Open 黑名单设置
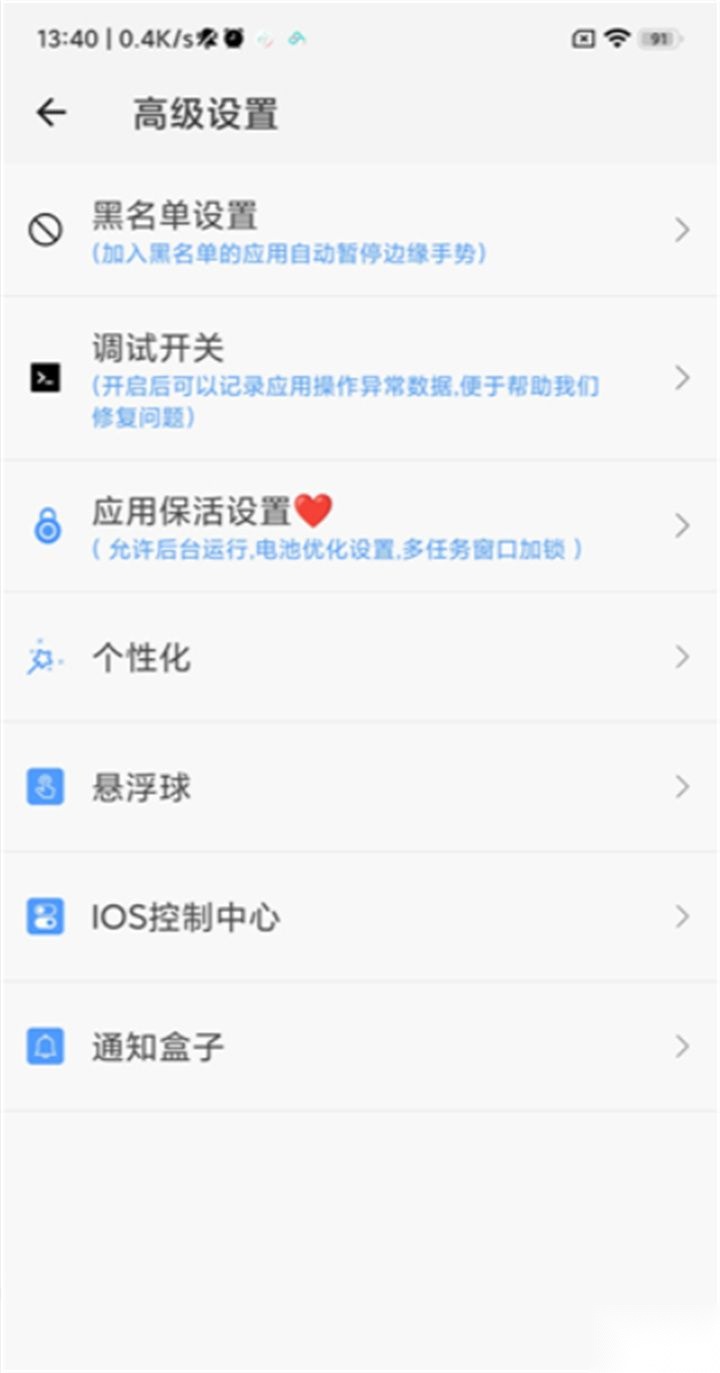 (360, 231)
